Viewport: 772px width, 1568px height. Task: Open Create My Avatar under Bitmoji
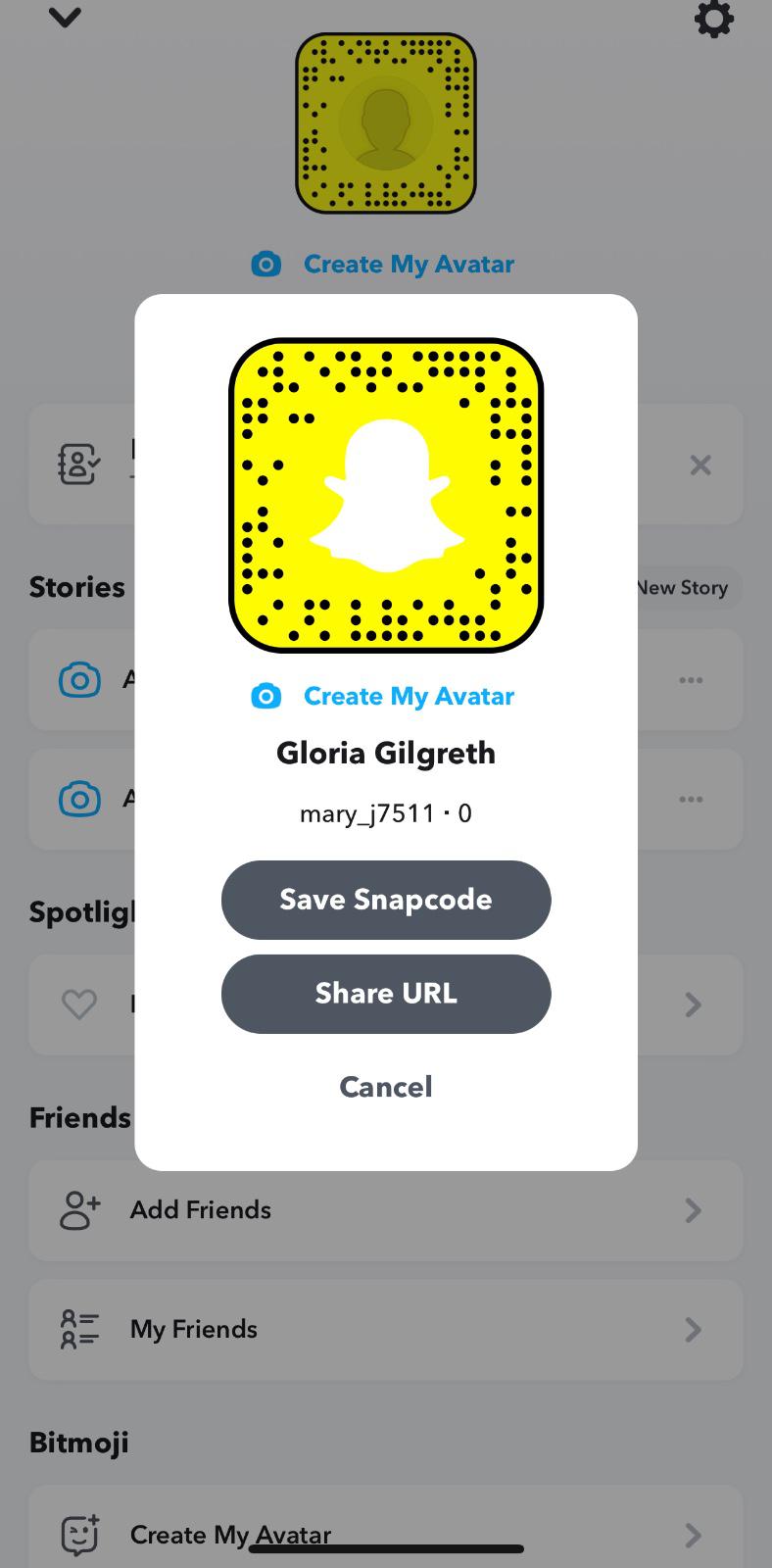(385, 1535)
